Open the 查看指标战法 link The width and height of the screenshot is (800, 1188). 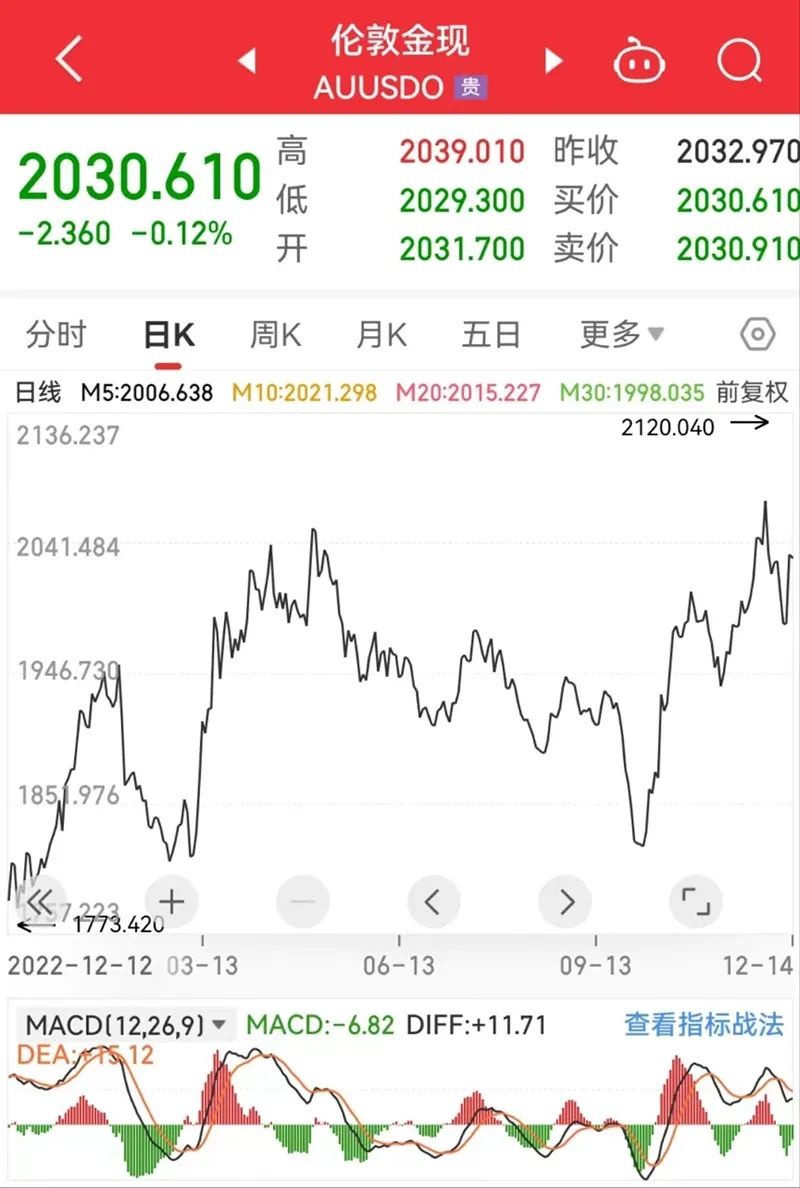704,1024
